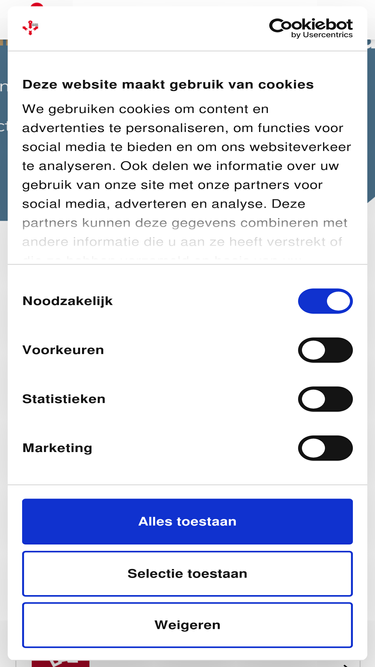Image resolution: width=375 pixels, height=667 pixels.
Task: Toggle Marketing cookies on
Action: [325, 448]
